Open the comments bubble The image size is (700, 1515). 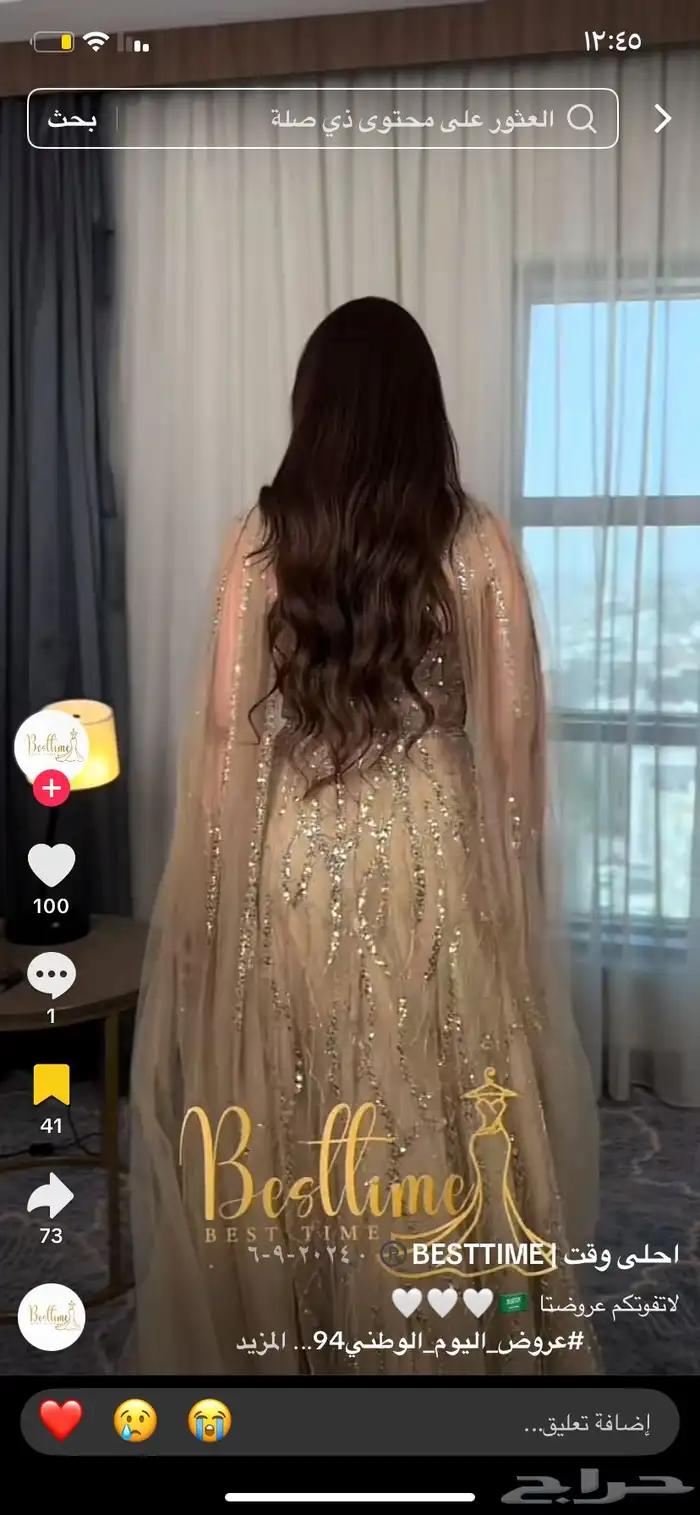pyautogui.click(x=51, y=976)
